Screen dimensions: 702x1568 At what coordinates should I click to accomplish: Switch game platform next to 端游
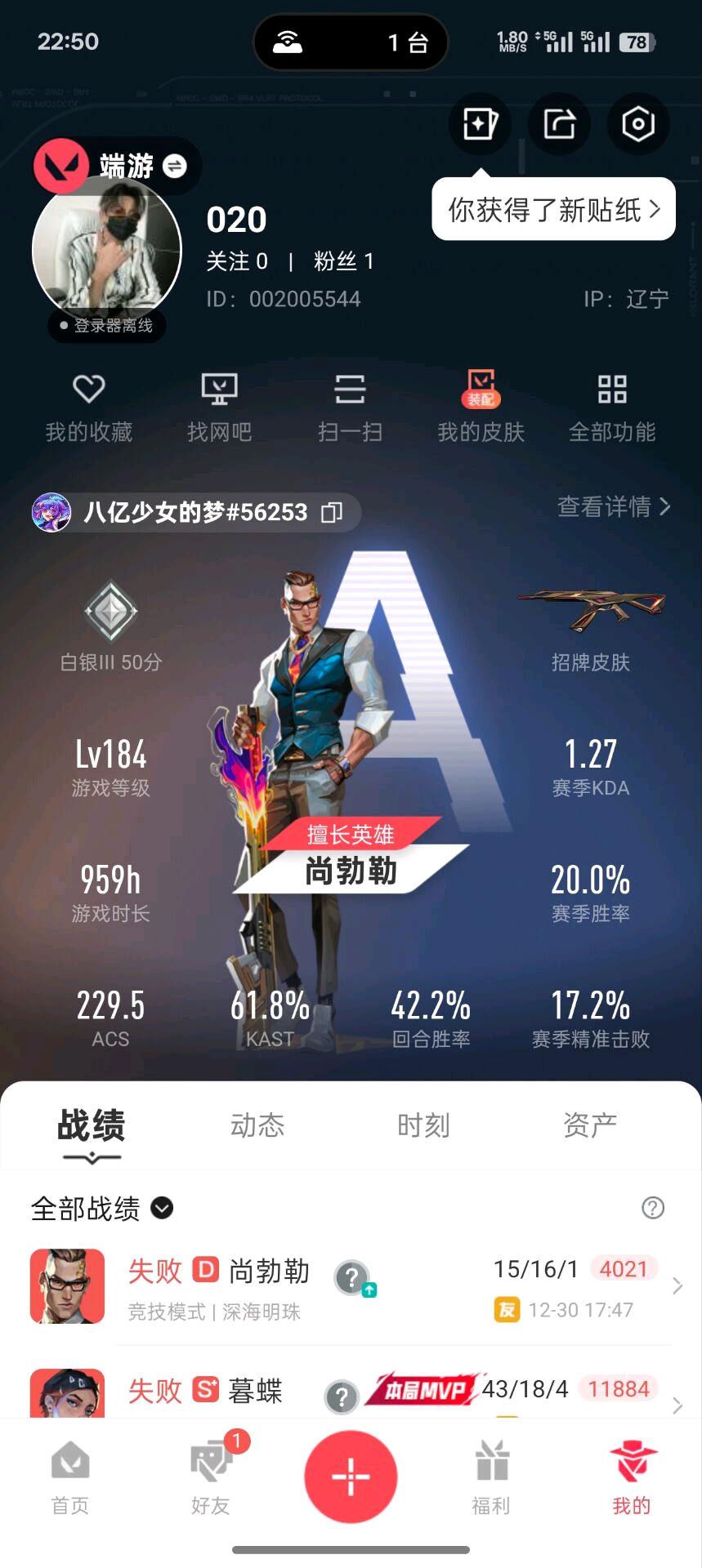(x=174, y=166)
